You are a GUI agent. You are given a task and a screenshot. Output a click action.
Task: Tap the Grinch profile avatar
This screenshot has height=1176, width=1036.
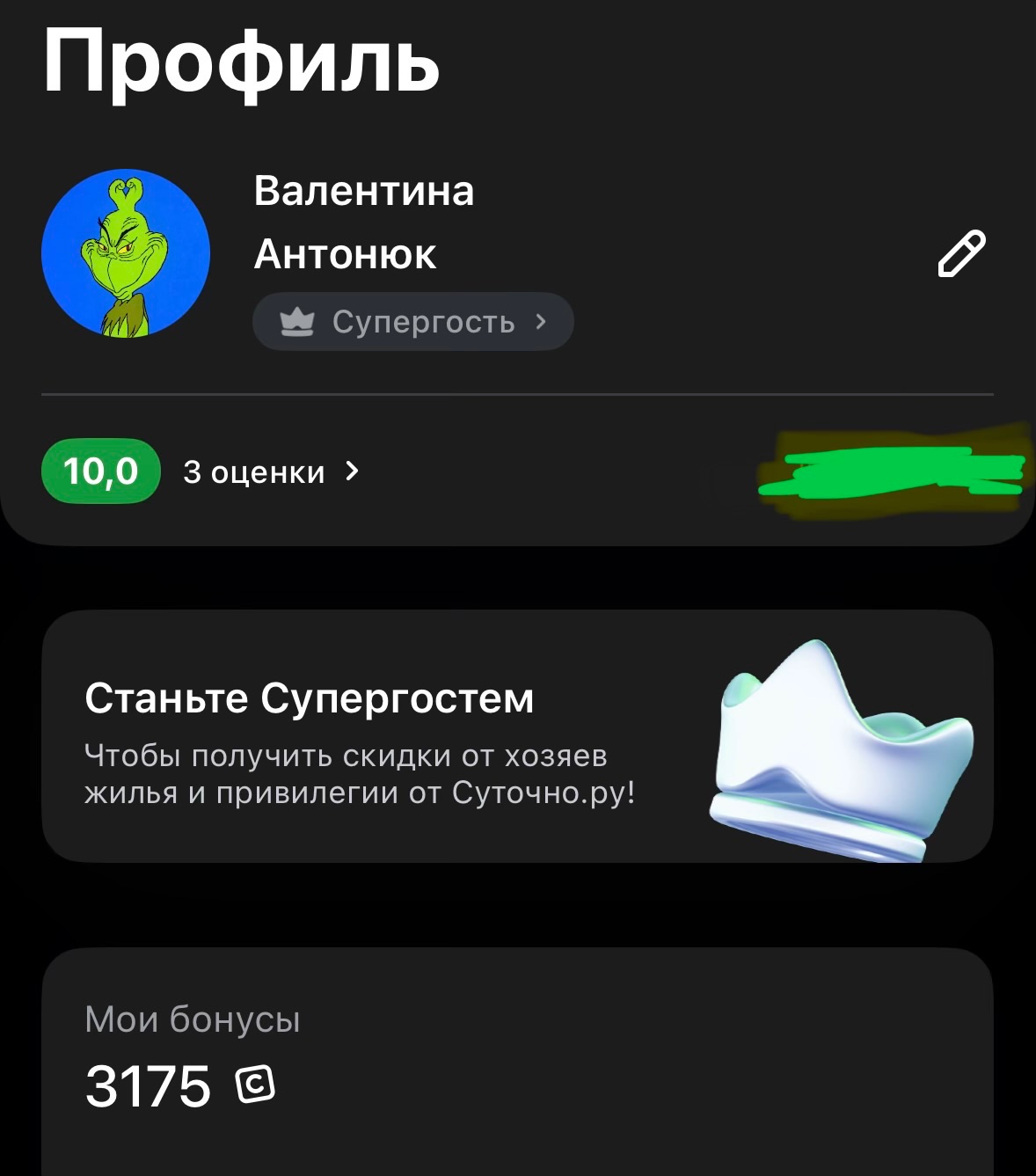coord(126,253)
